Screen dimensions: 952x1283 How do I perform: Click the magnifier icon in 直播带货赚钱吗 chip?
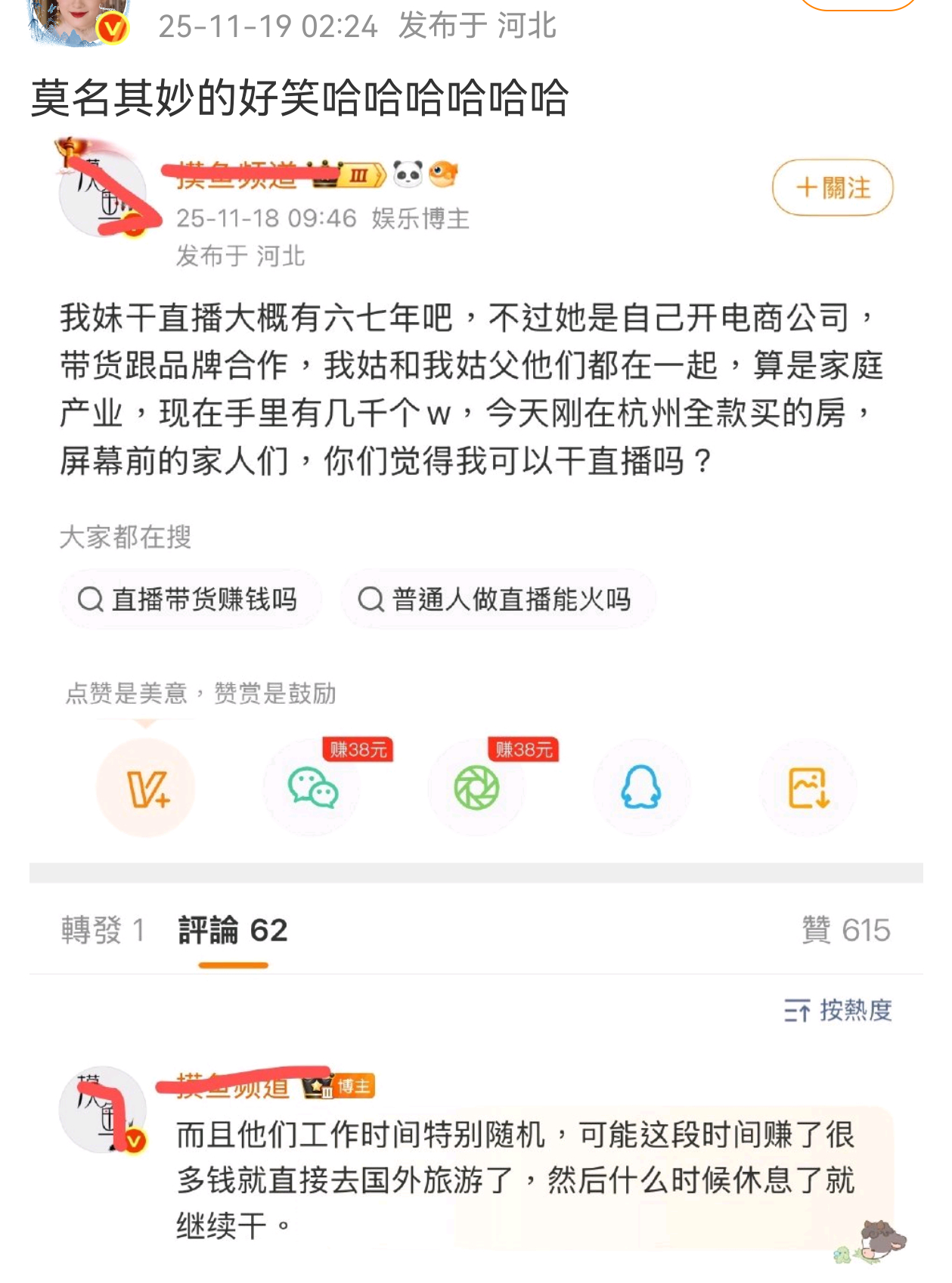[x=92, y=598]
